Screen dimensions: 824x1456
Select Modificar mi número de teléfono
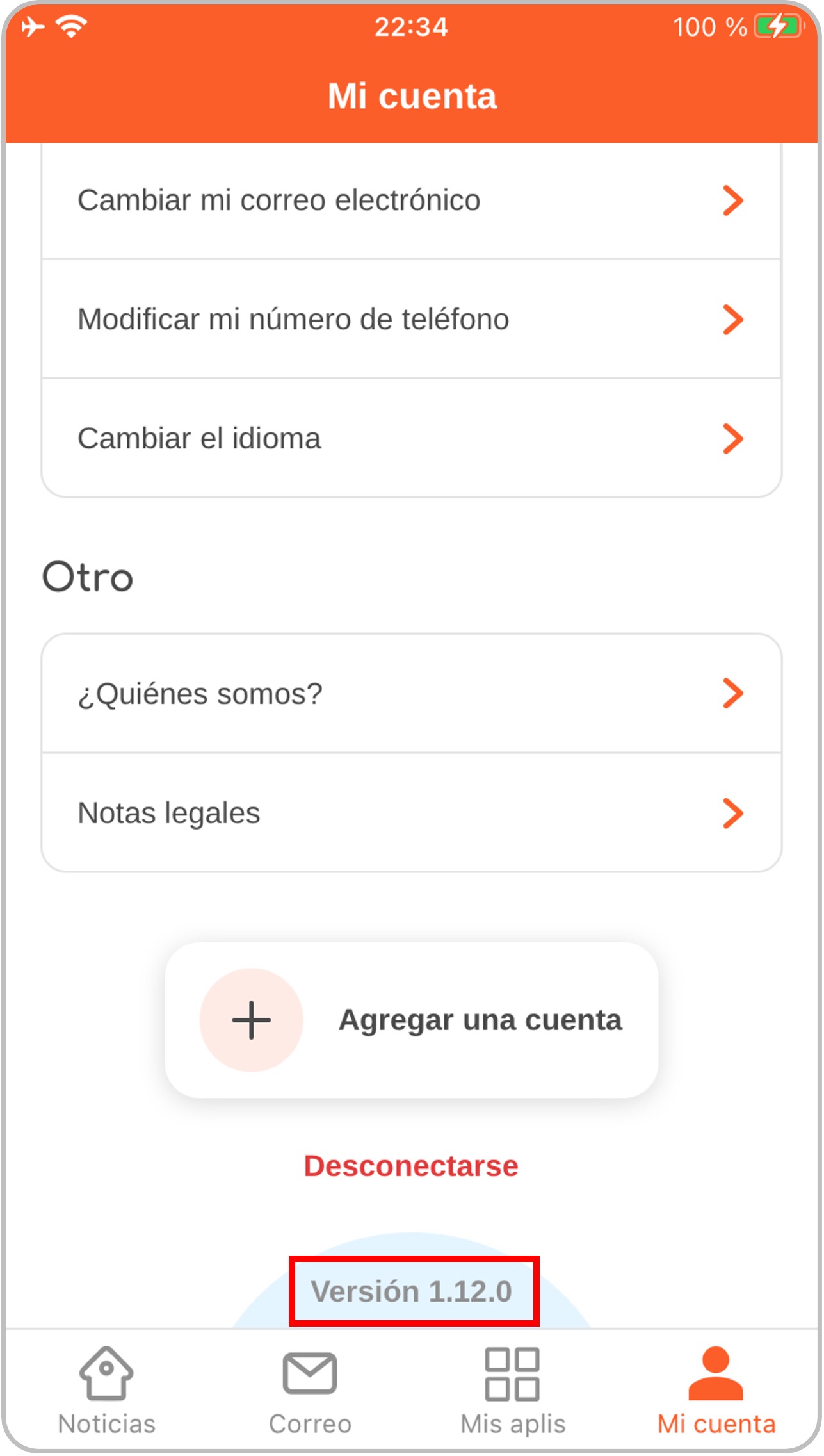pyautogui.click(x=411, y=319)
